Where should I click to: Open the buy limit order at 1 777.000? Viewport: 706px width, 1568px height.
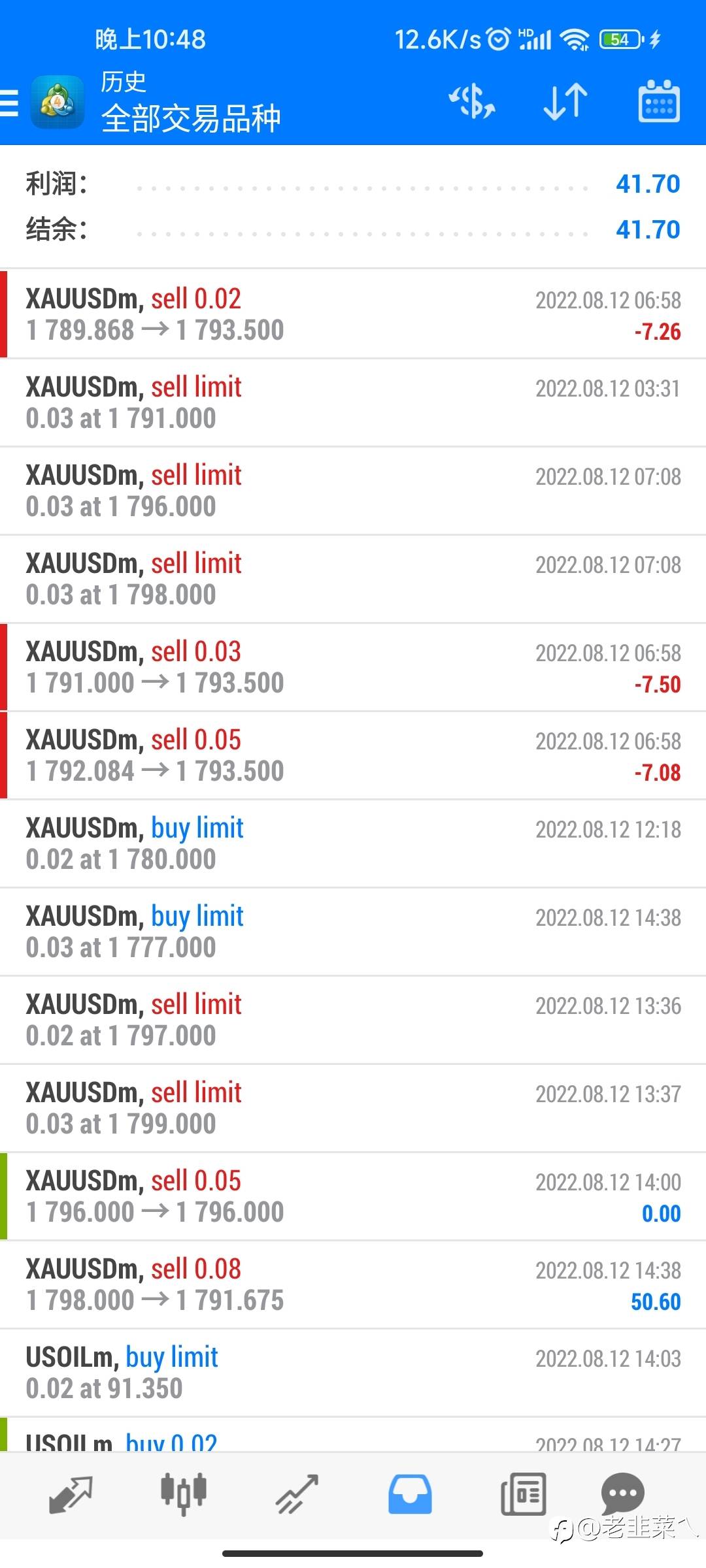coord(353,932)
